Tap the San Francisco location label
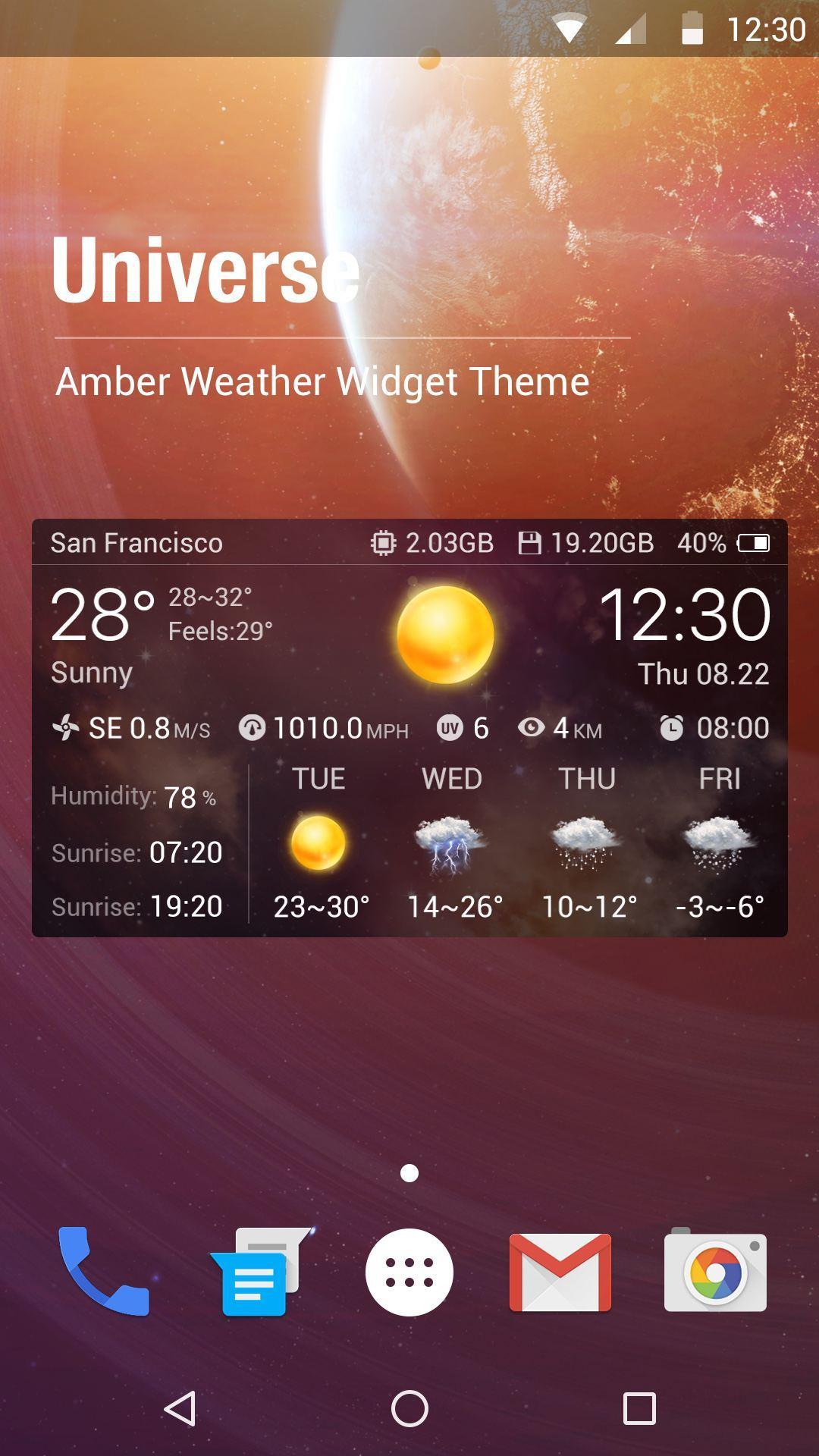This screenshot has width=819, height=1456. 136,543
